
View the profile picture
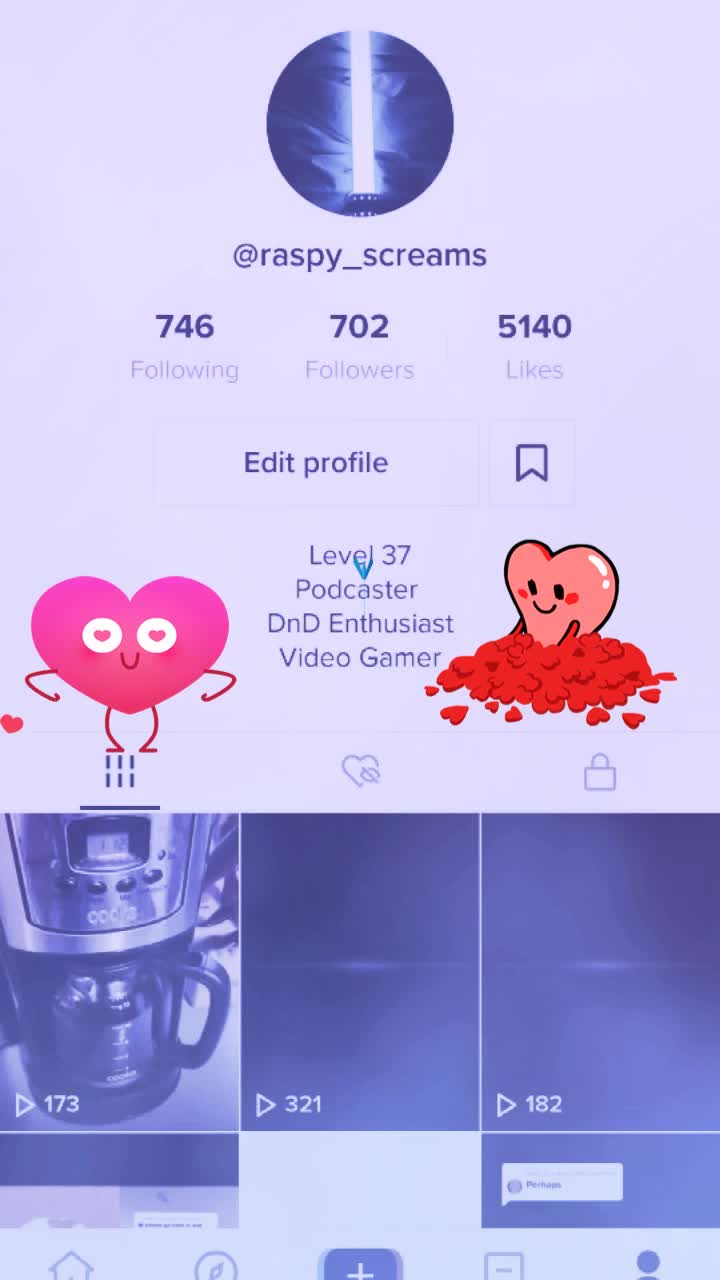pos(360,122)
